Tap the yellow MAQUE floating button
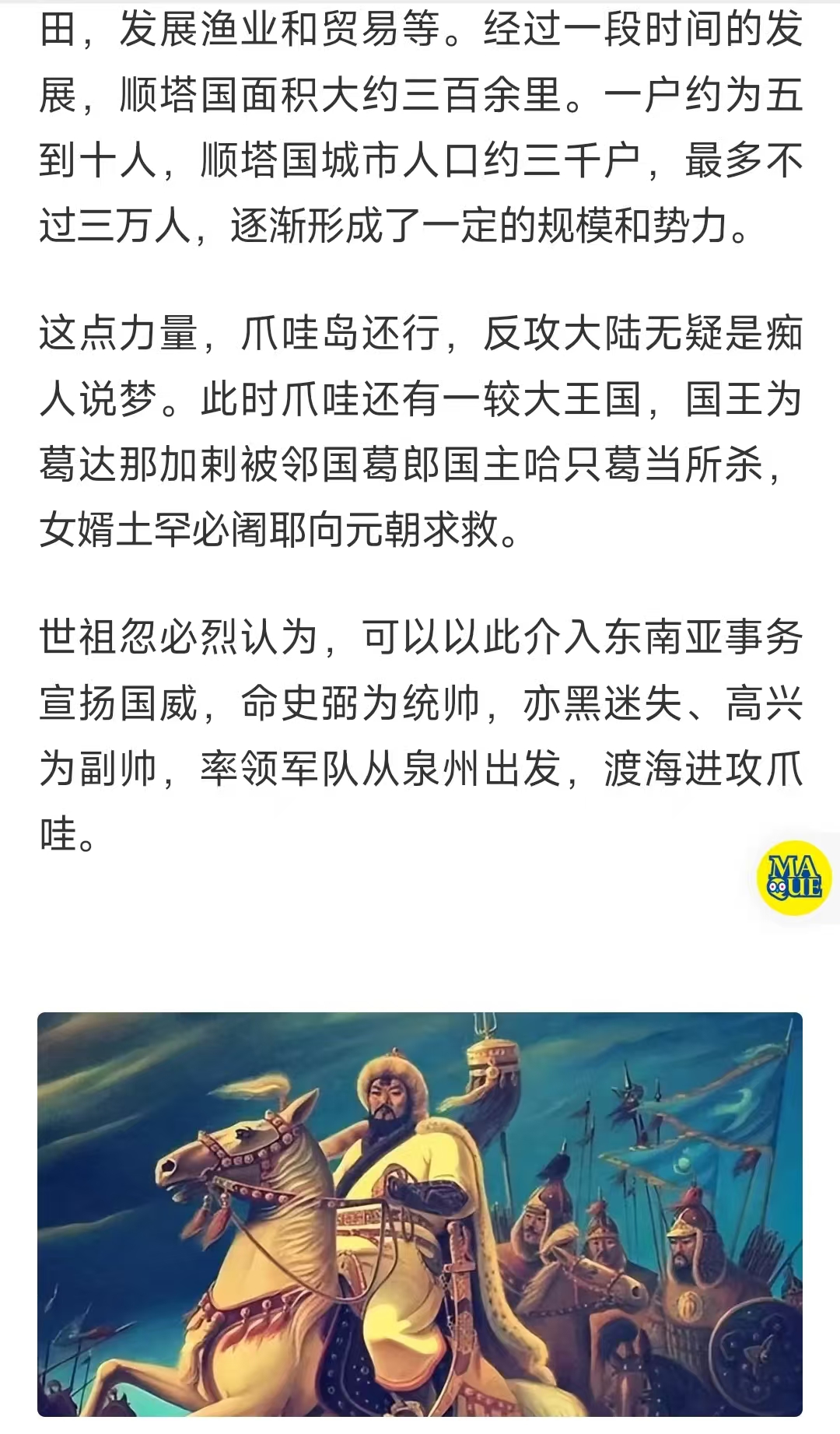Viewport: 840px width, 1434px height. click(794, 878)
